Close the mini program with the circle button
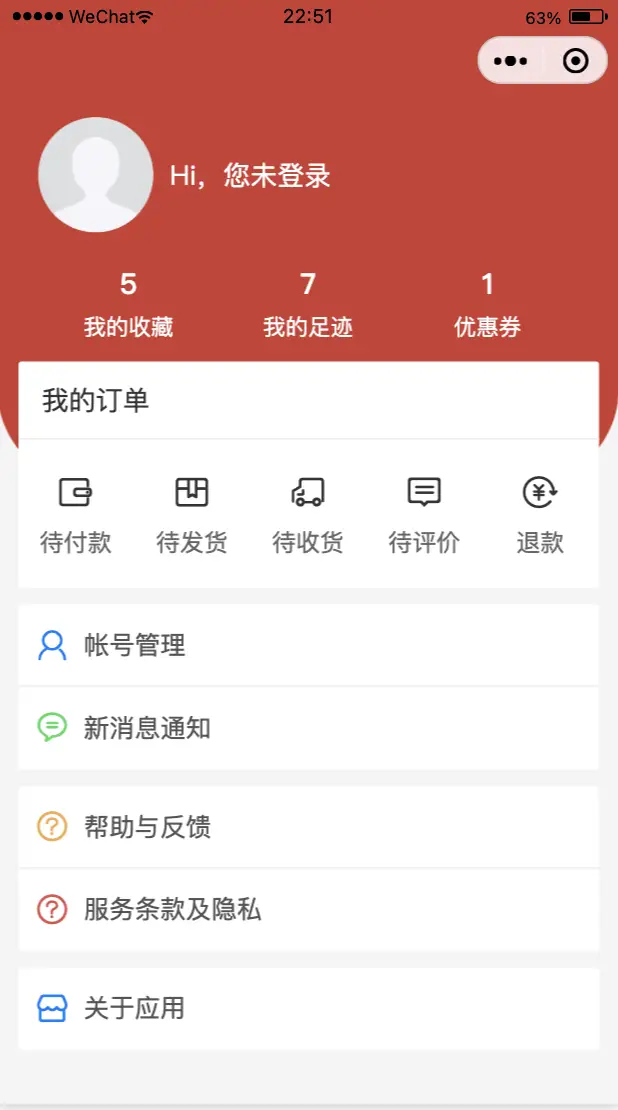 pyautogui.click(x=576, y=61)
